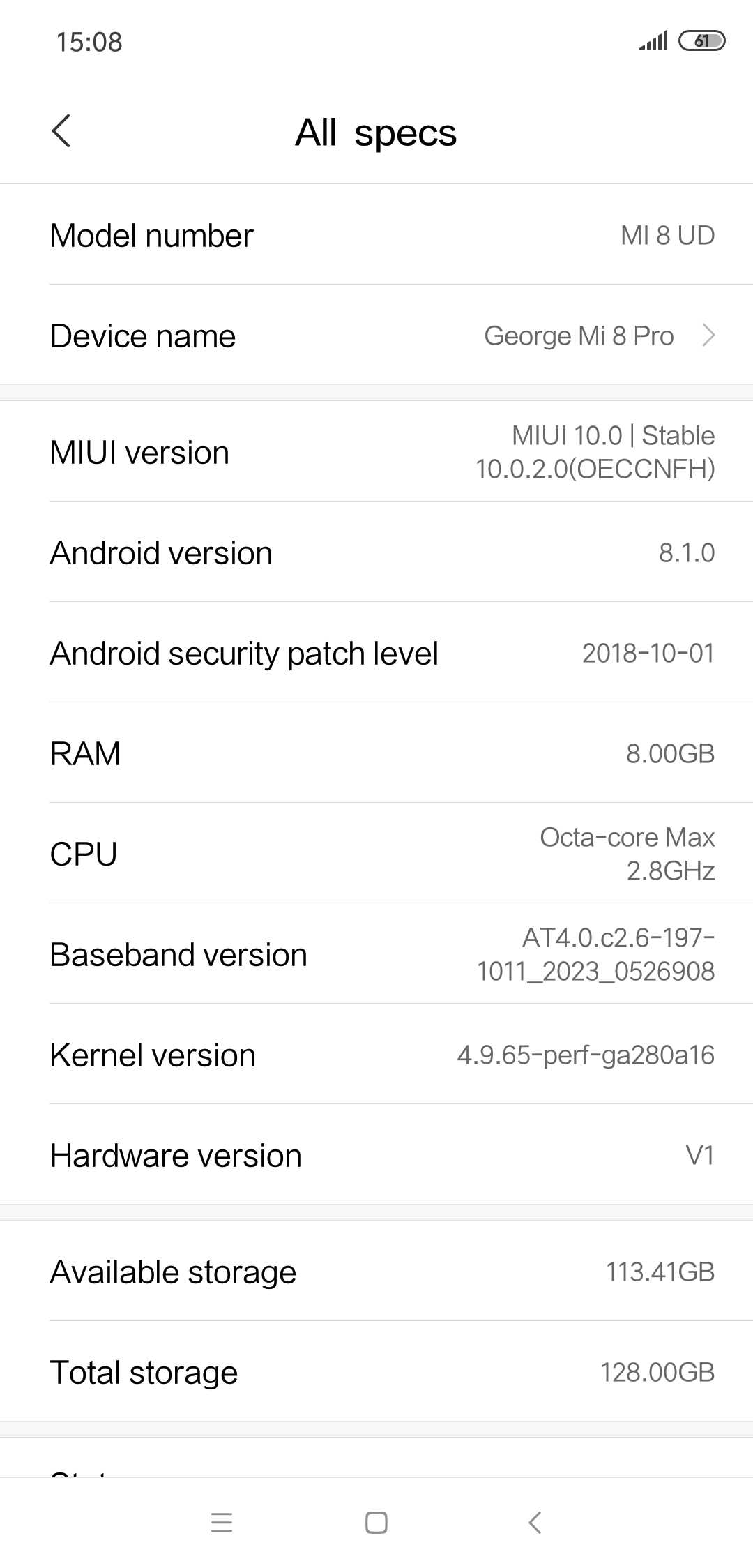Image resolution: width=753 pixels, height=1568 pixels.
Task: Open the Device name setting
Action: tap(376, 336)
